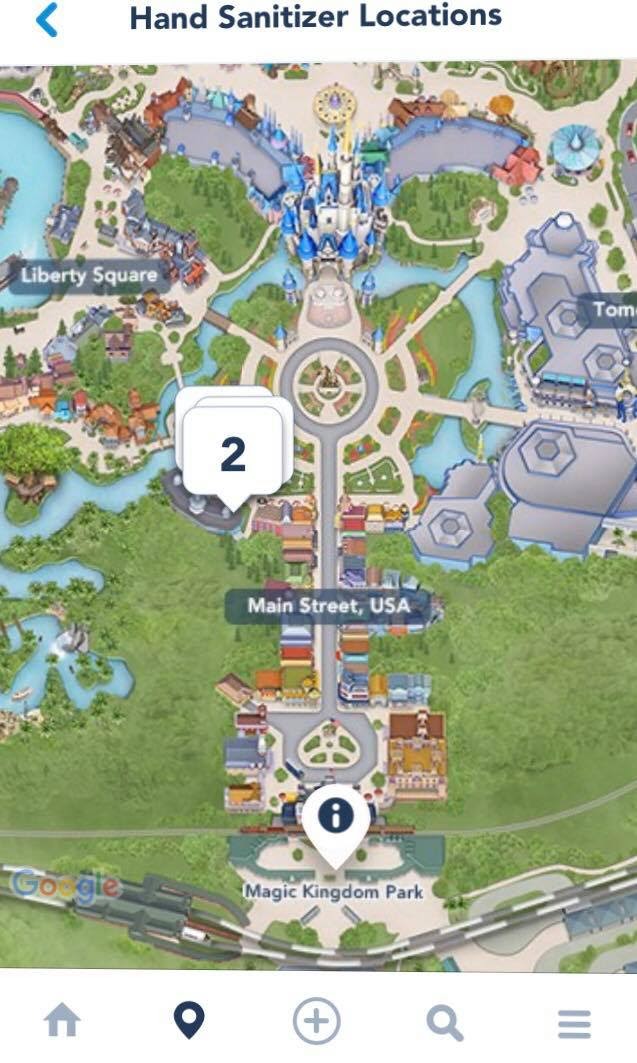Open the plus add menu
The height and width of the screenshot is (1063, 637).
tap(316, 1022)
